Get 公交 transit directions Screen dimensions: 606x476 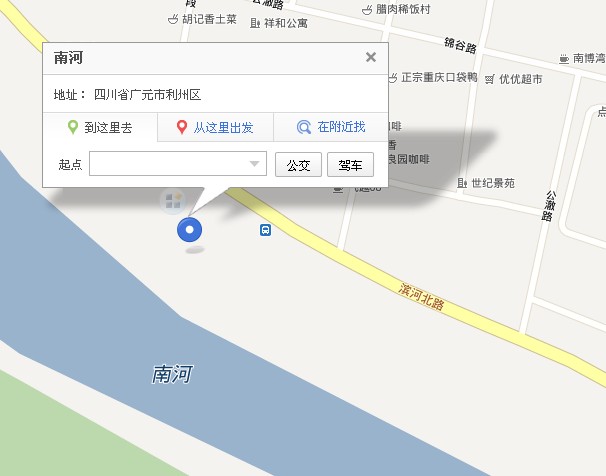[298, 165]
